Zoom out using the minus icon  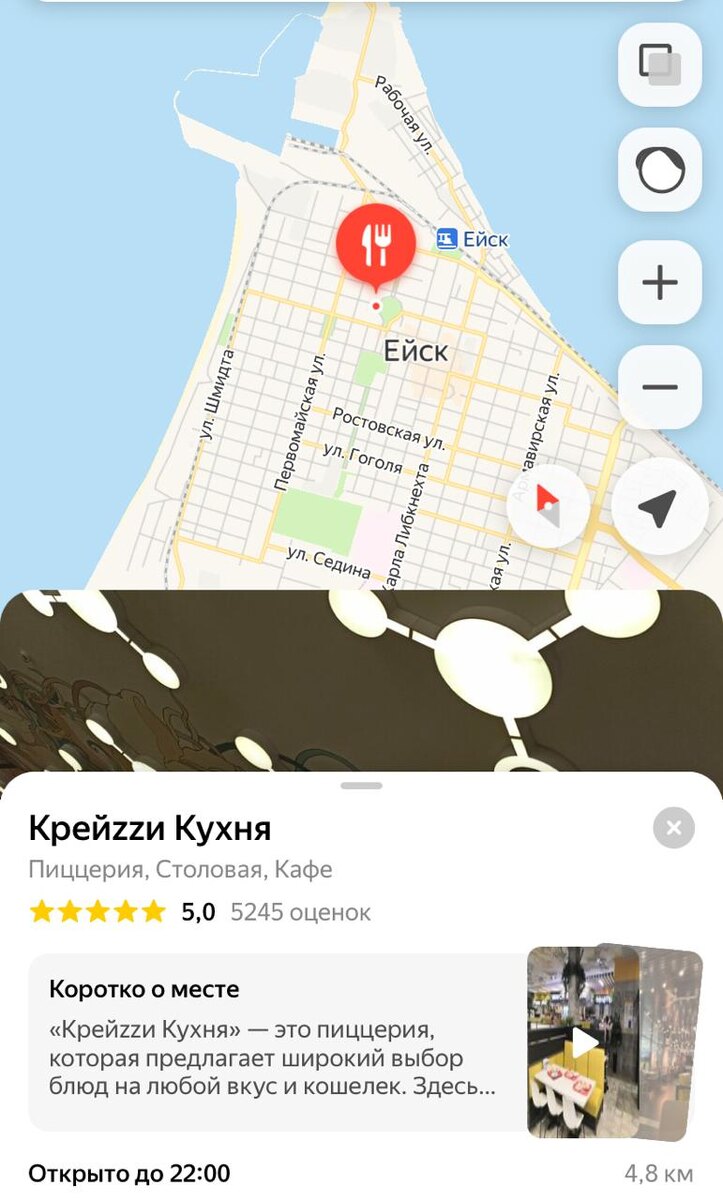[659, 385]
